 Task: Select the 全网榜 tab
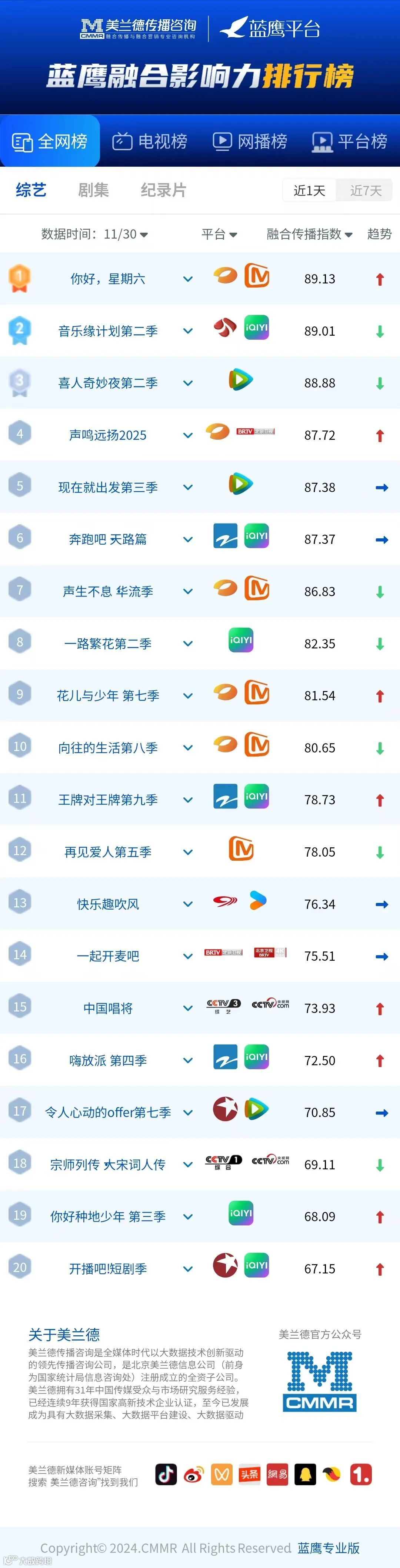[50, 141]
